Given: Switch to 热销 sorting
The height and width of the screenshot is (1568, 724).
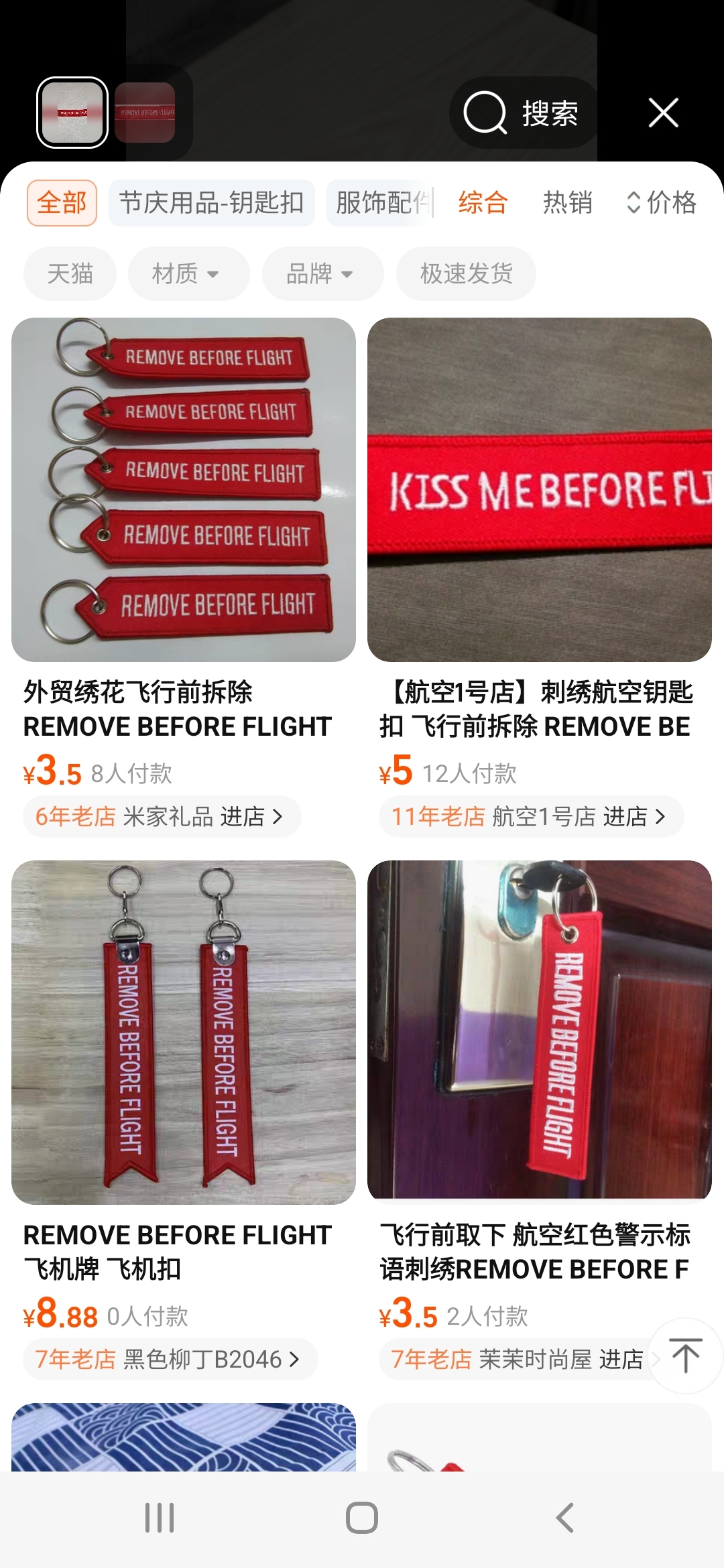Looking at the screenshot, I should [567, 202].
